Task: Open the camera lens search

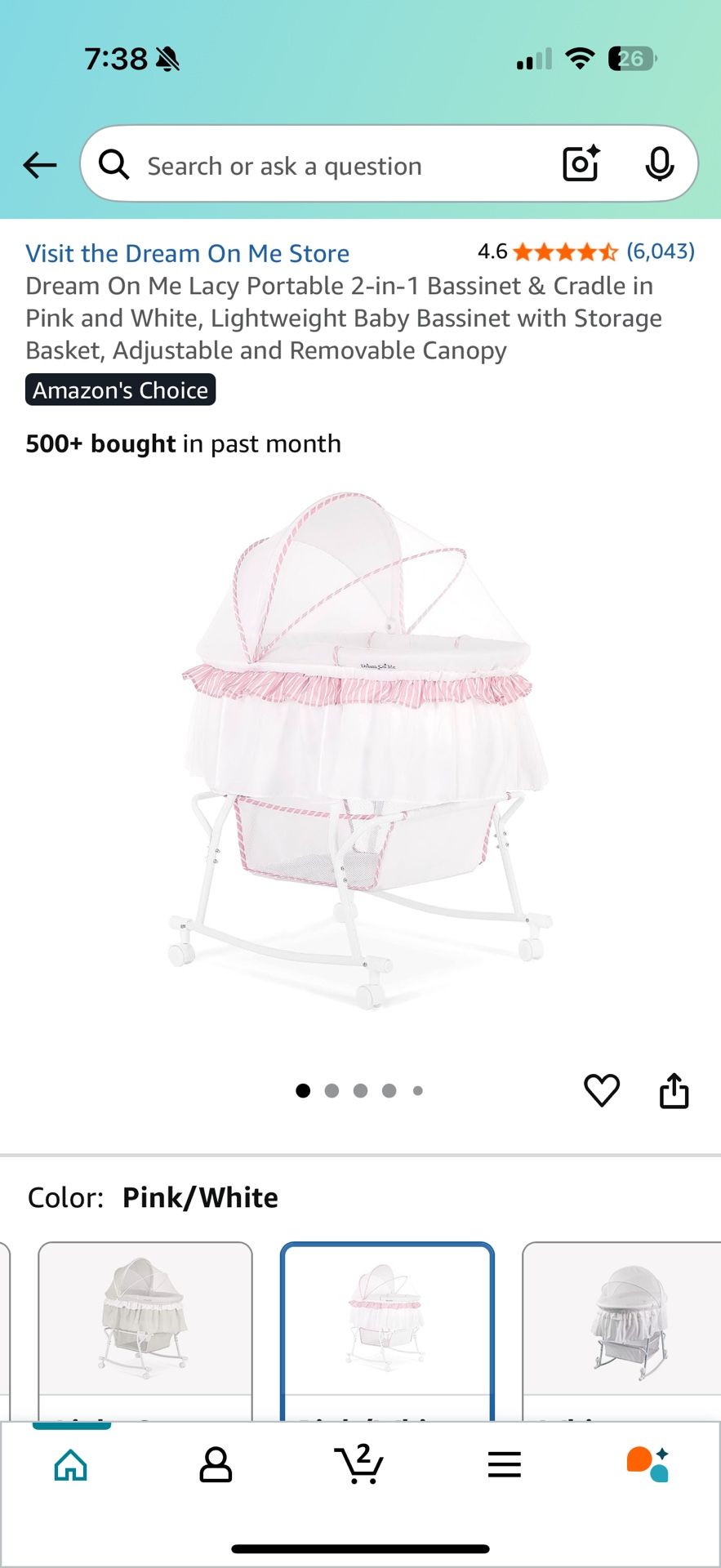Action: point(581,164)
